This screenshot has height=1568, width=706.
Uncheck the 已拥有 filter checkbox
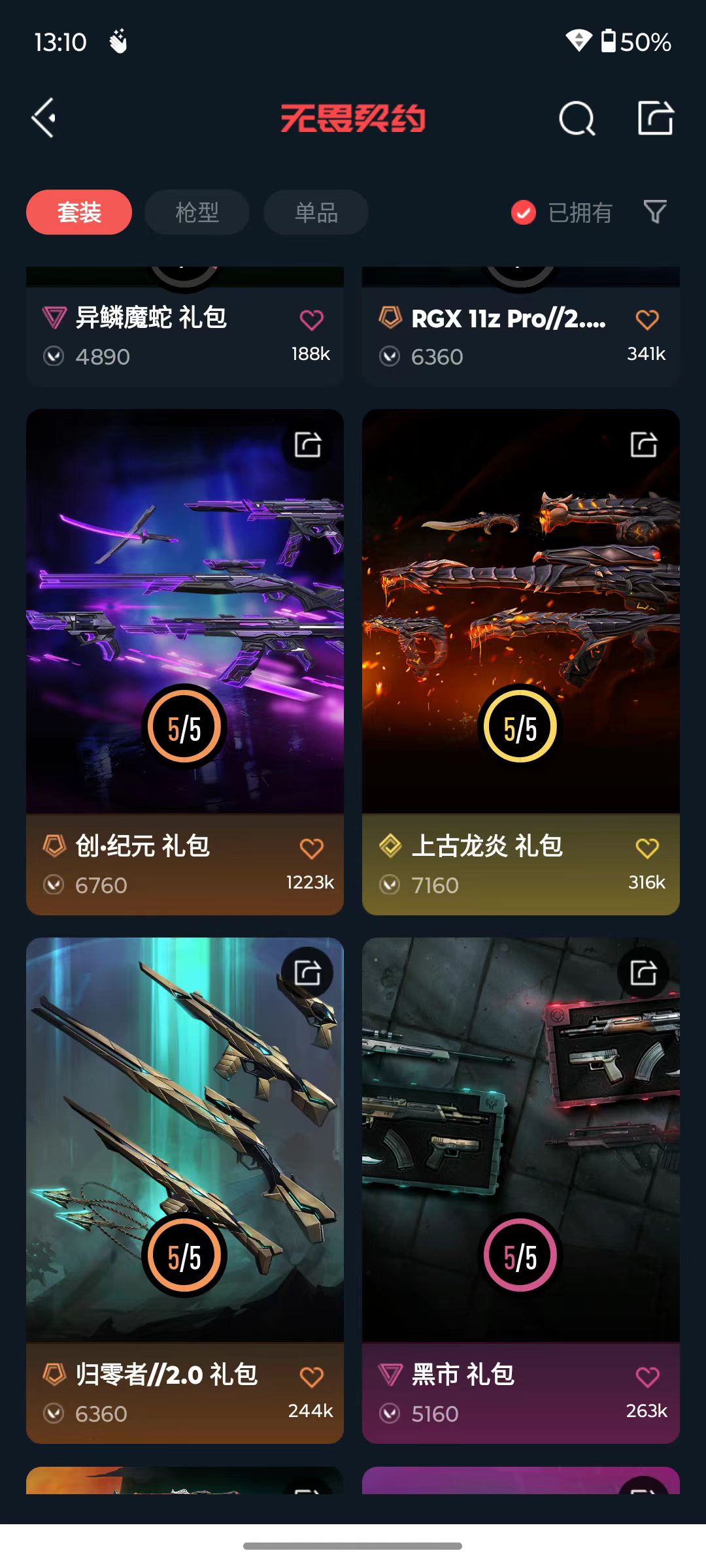[x=524, y=212]
